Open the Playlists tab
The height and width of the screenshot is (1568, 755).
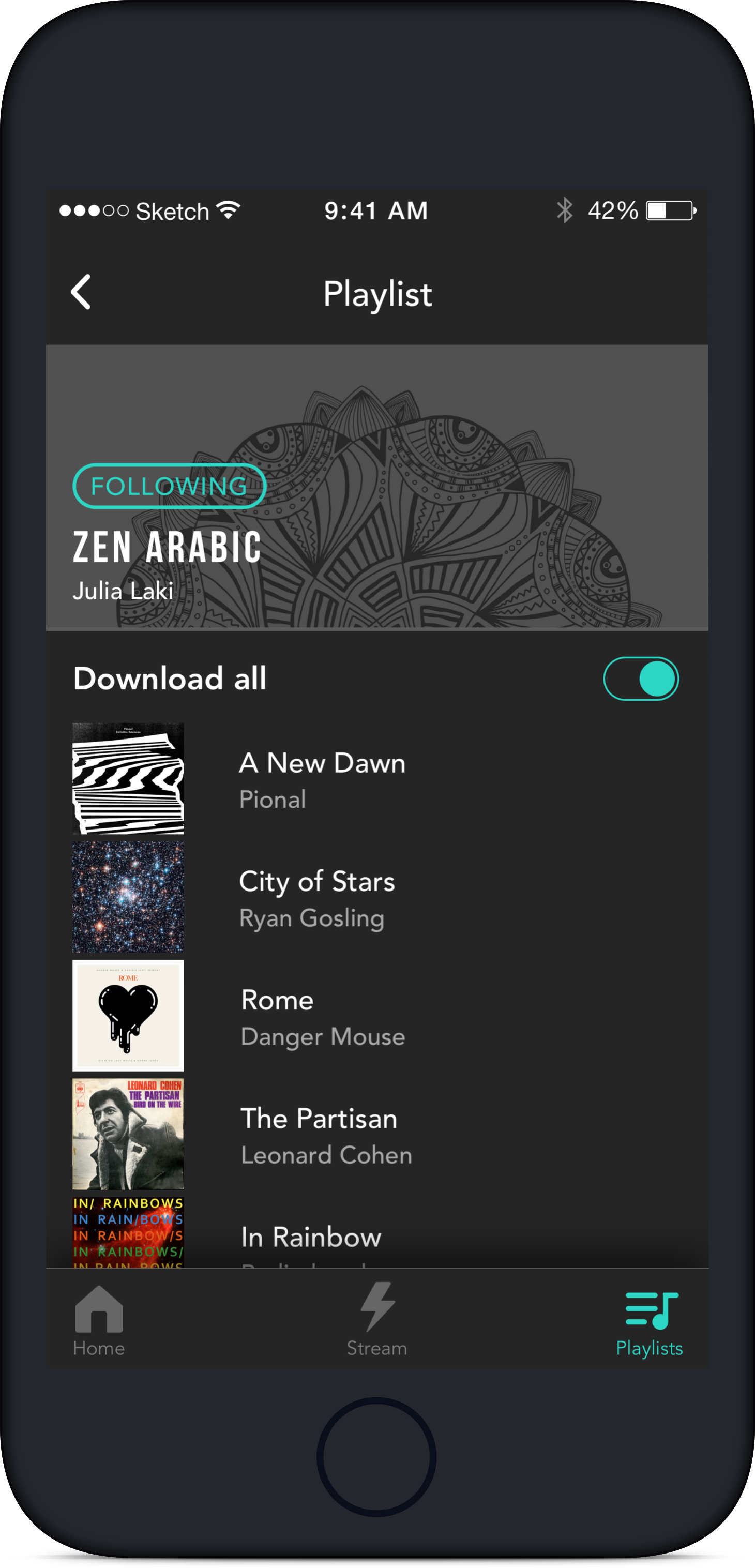tap(650, 1321)
